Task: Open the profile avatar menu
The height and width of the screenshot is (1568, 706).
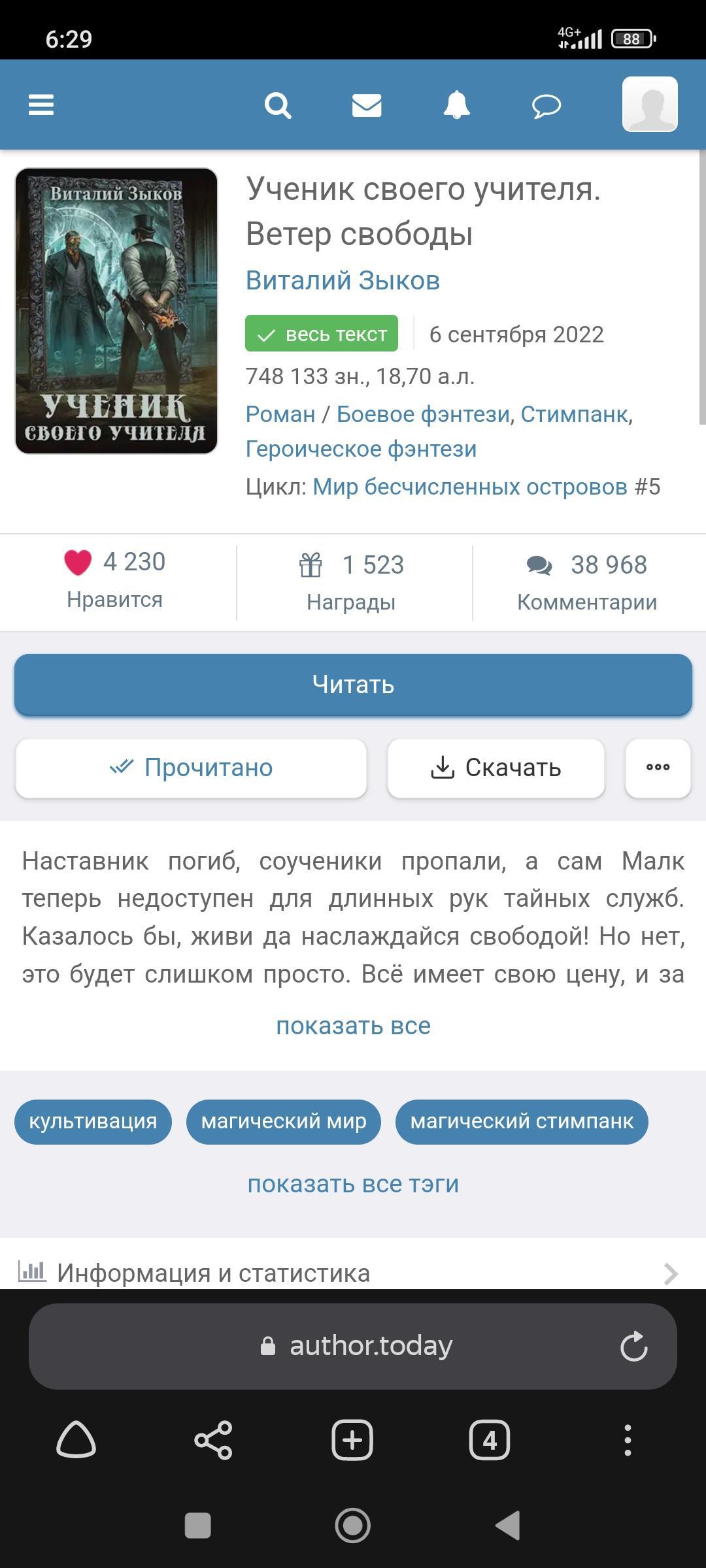Action: tap(649, 105)
